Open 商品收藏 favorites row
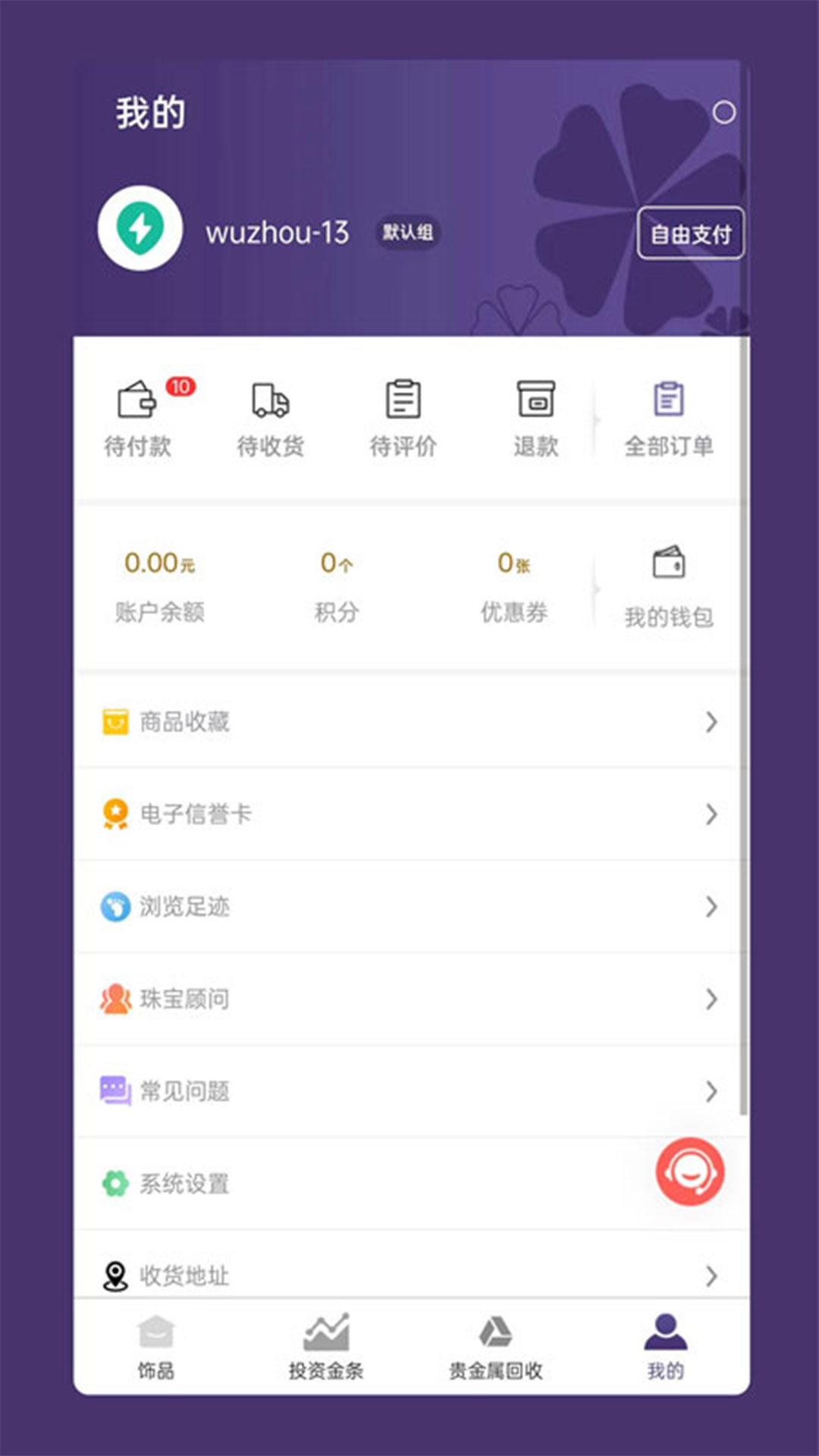The width and height of the screenshot is (819, 1456). (410, 722)
